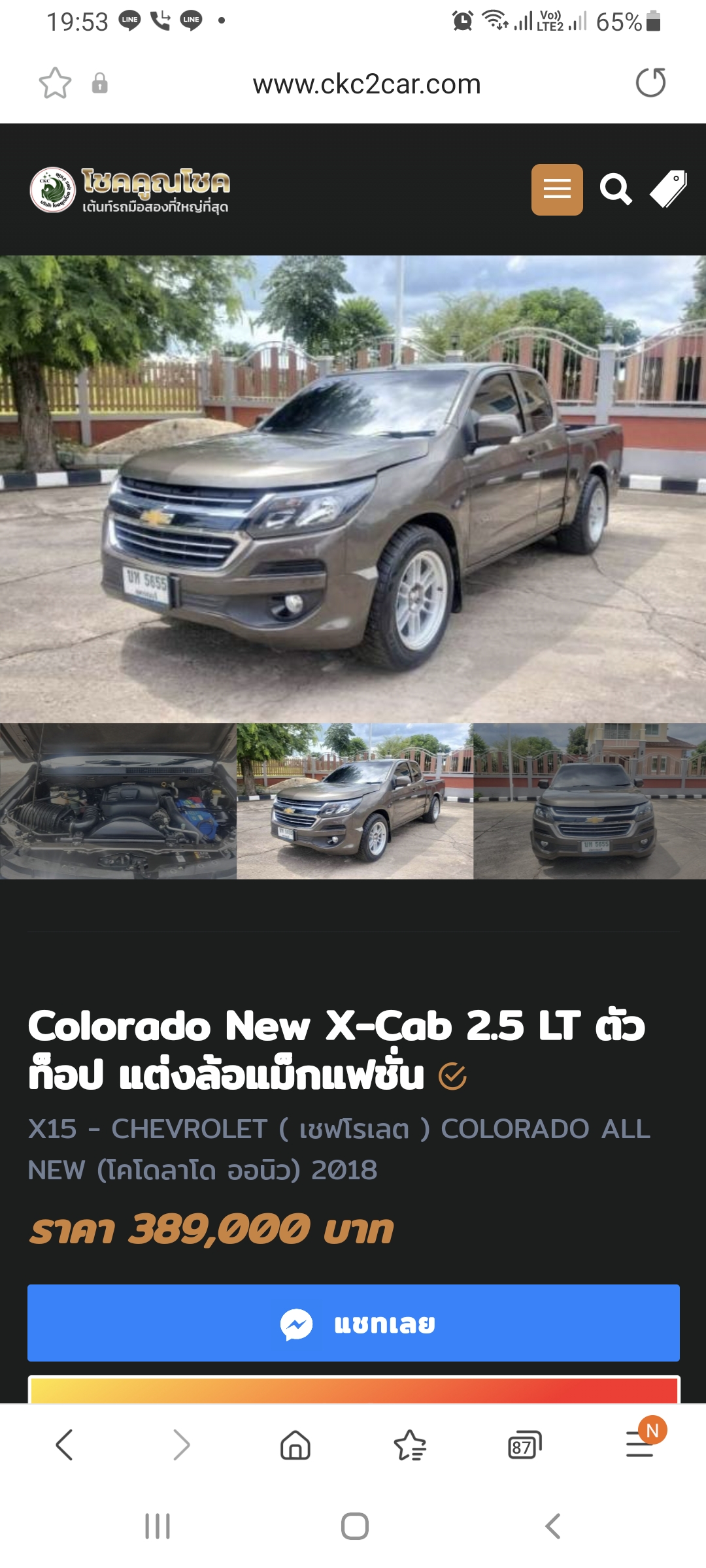Open recent apps from system navigation
This screenshot has width=706, height=1568.
(x=158, y=1527)
